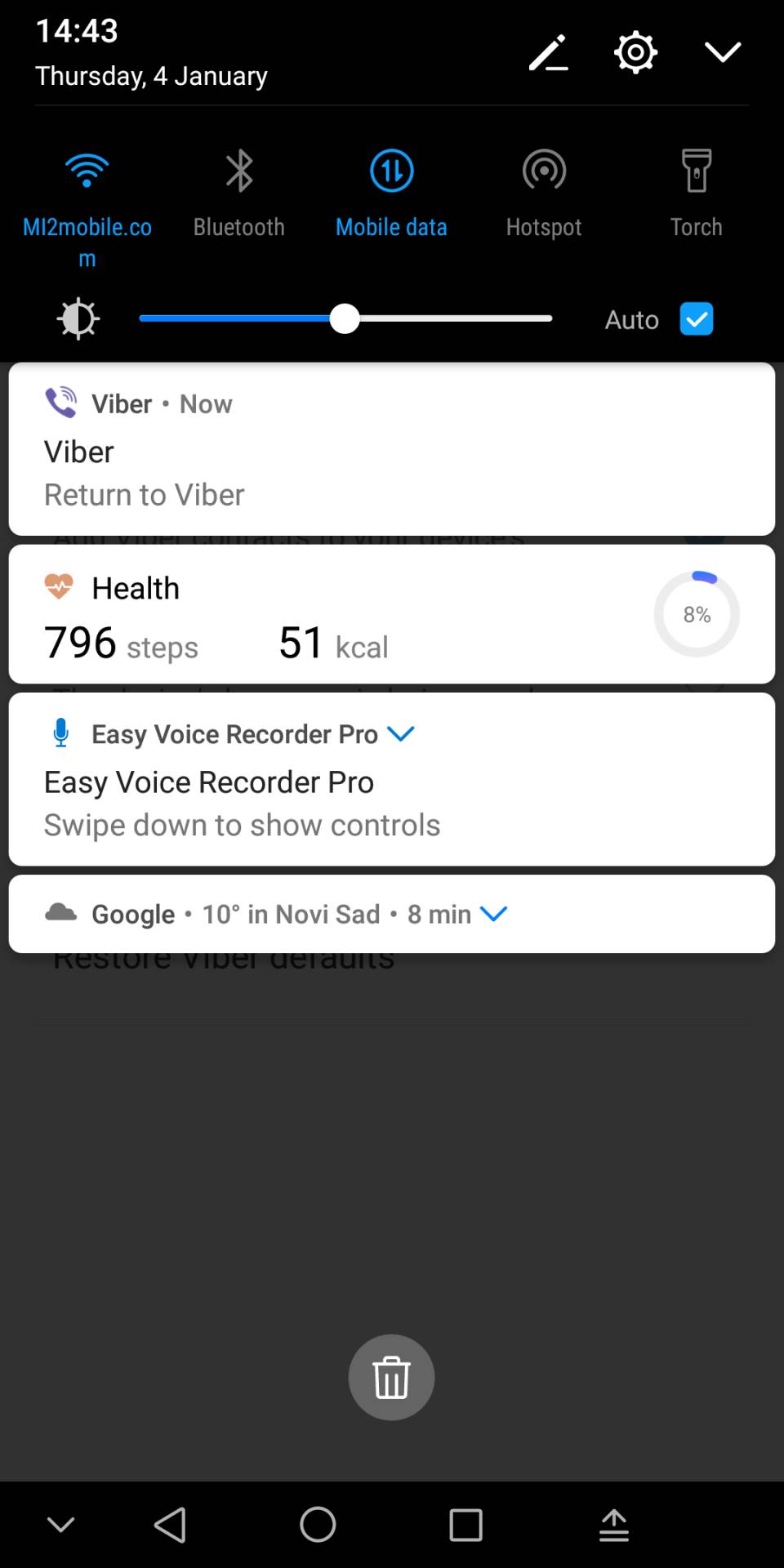Hide the navigation bar
The width and height of the screenshot is (784, 1568).
tap(61, 1525)
